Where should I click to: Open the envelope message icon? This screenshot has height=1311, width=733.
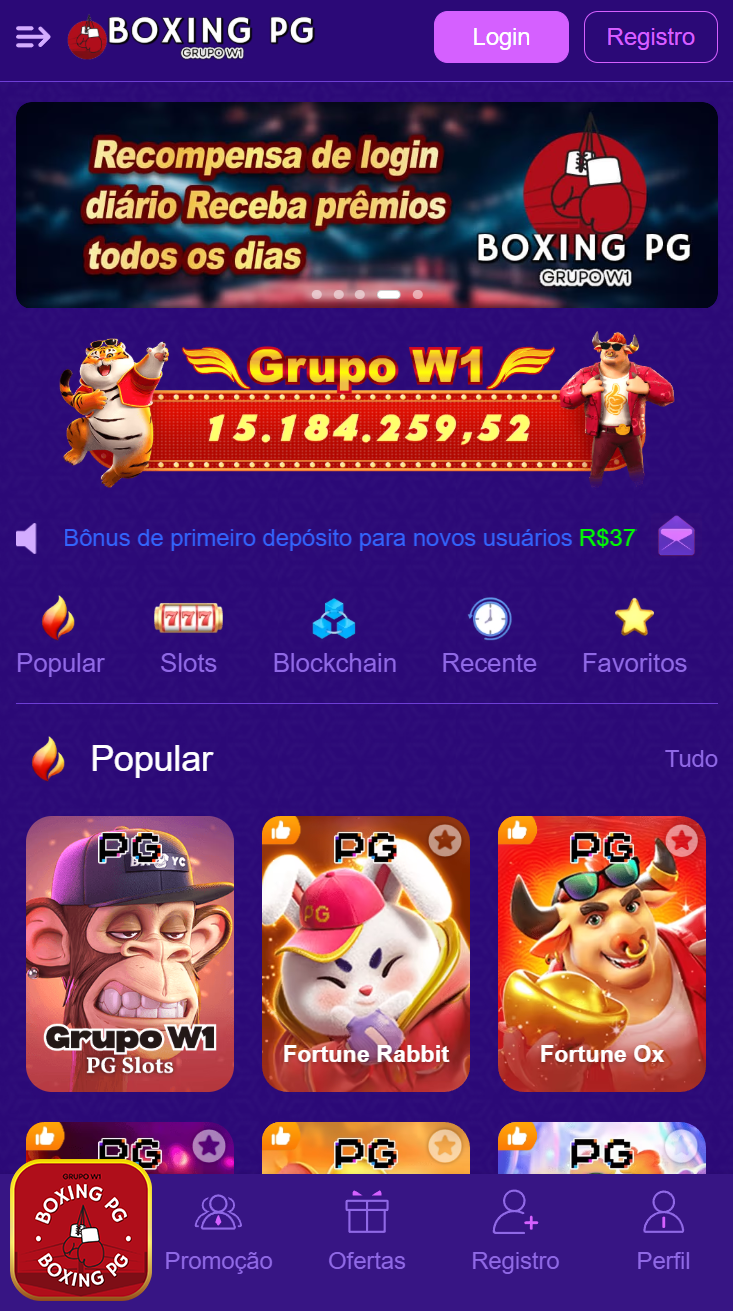click(x=676, y=536)
